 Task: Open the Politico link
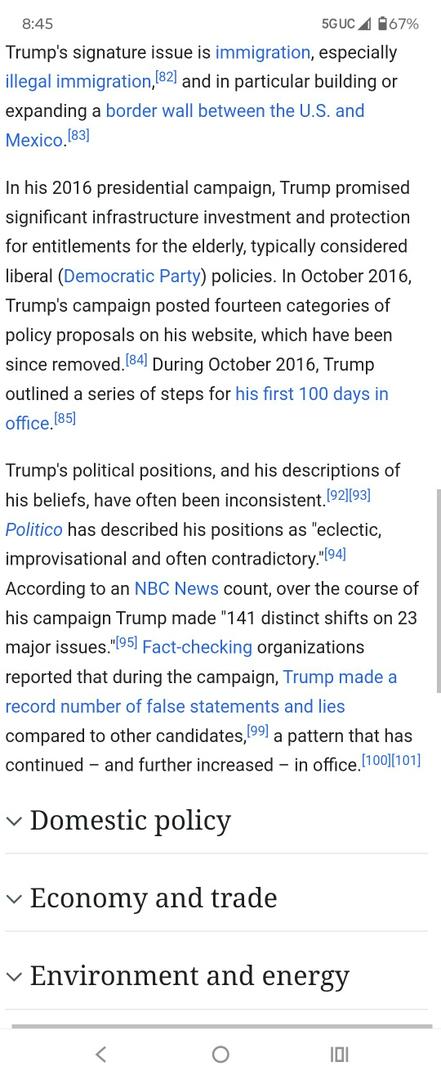click(x=34, y=530)
